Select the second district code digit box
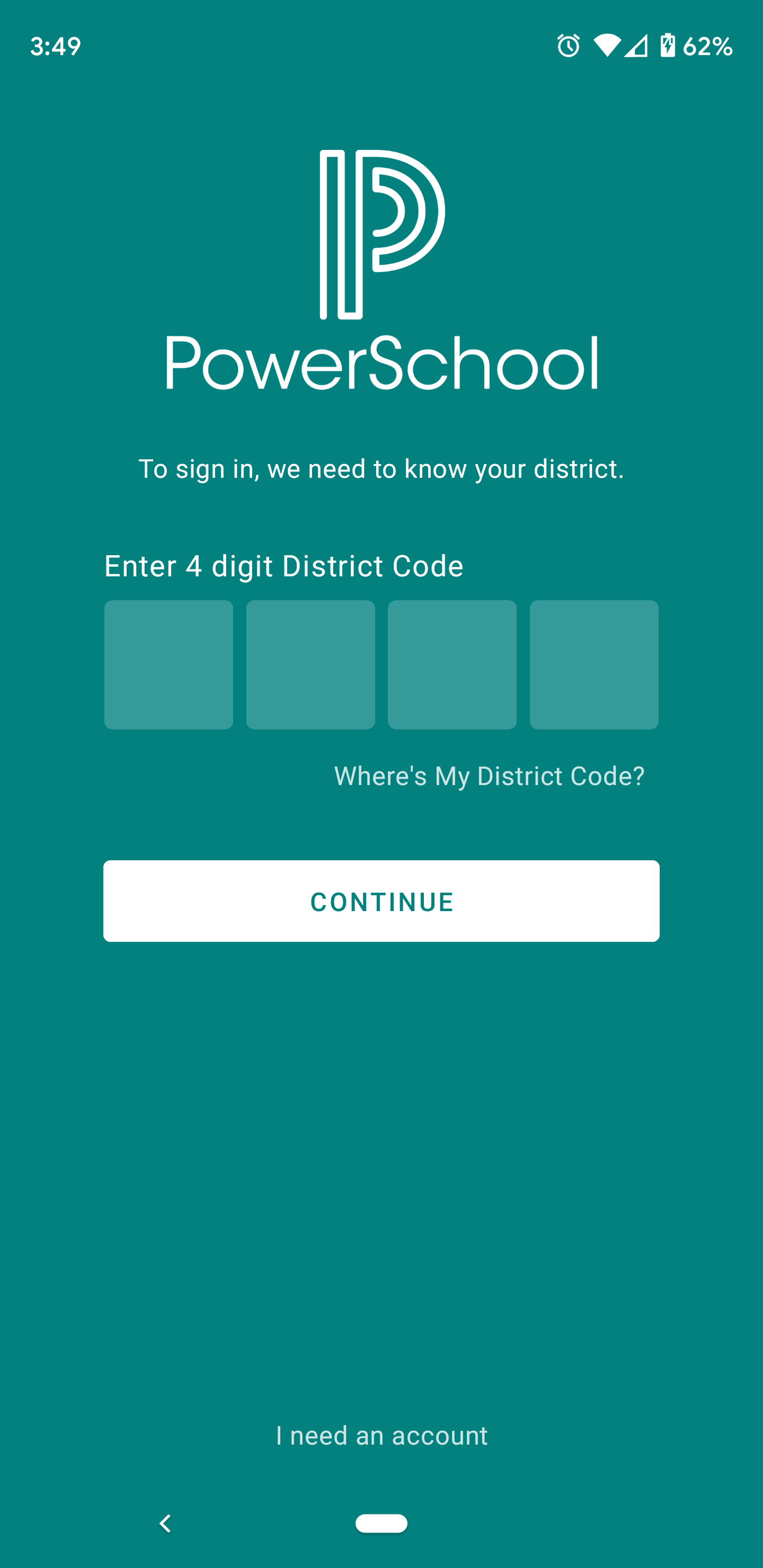Viewport: 763px width, 1568px height. pos(310,664)
